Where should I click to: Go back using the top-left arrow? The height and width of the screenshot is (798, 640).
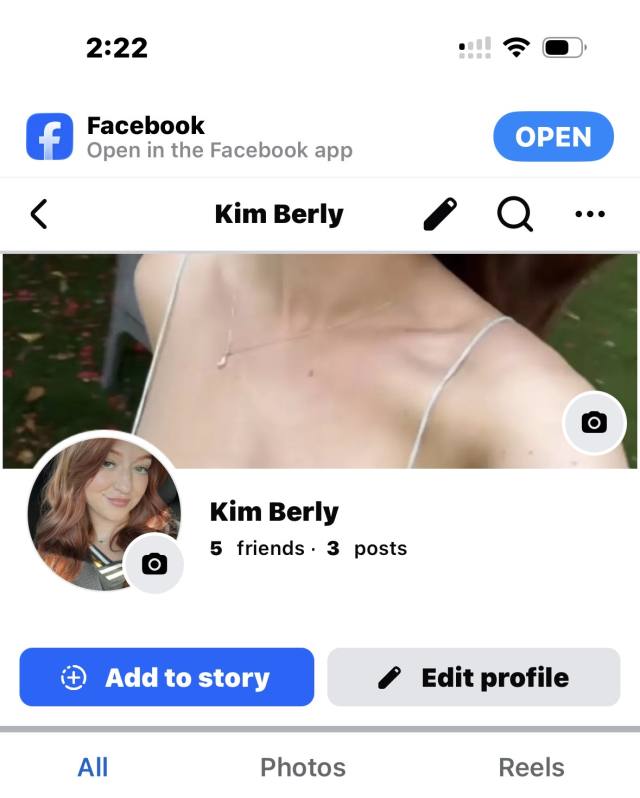pos(39,214)
